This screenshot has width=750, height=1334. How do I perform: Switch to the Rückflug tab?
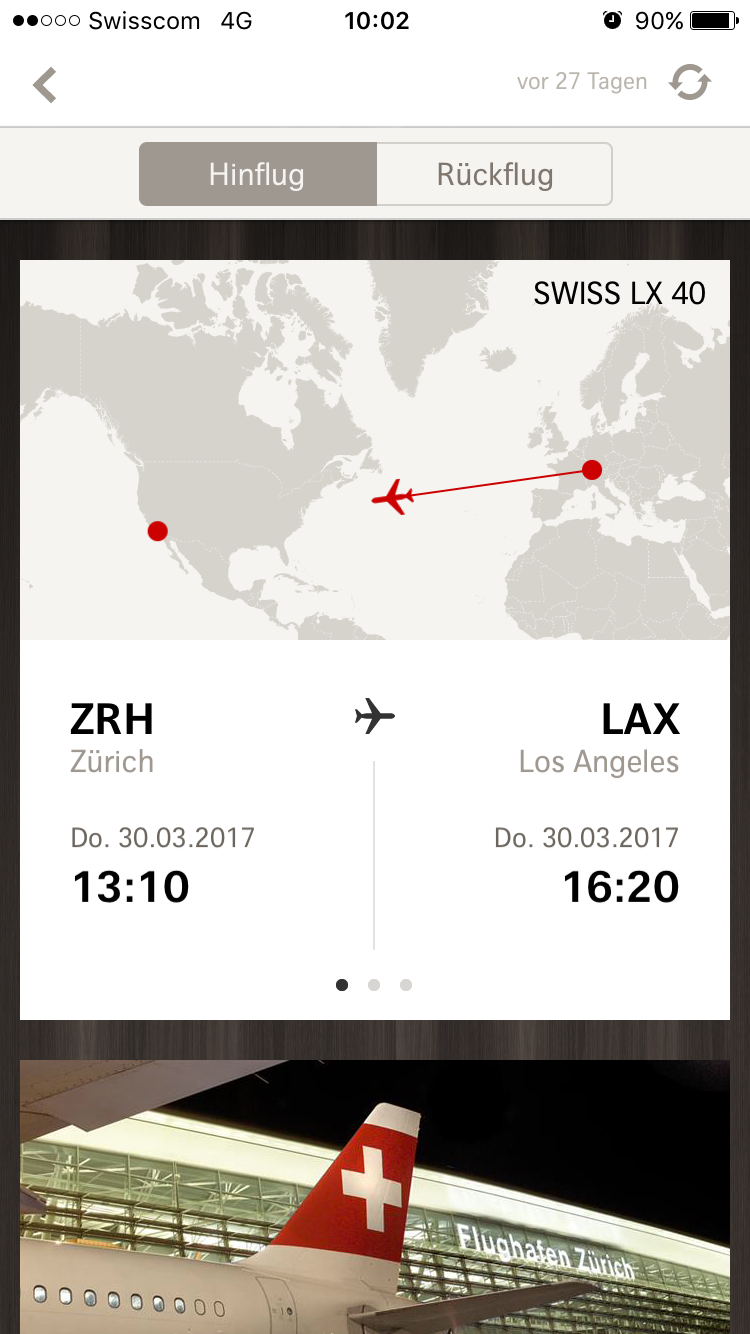pos(494,174)
